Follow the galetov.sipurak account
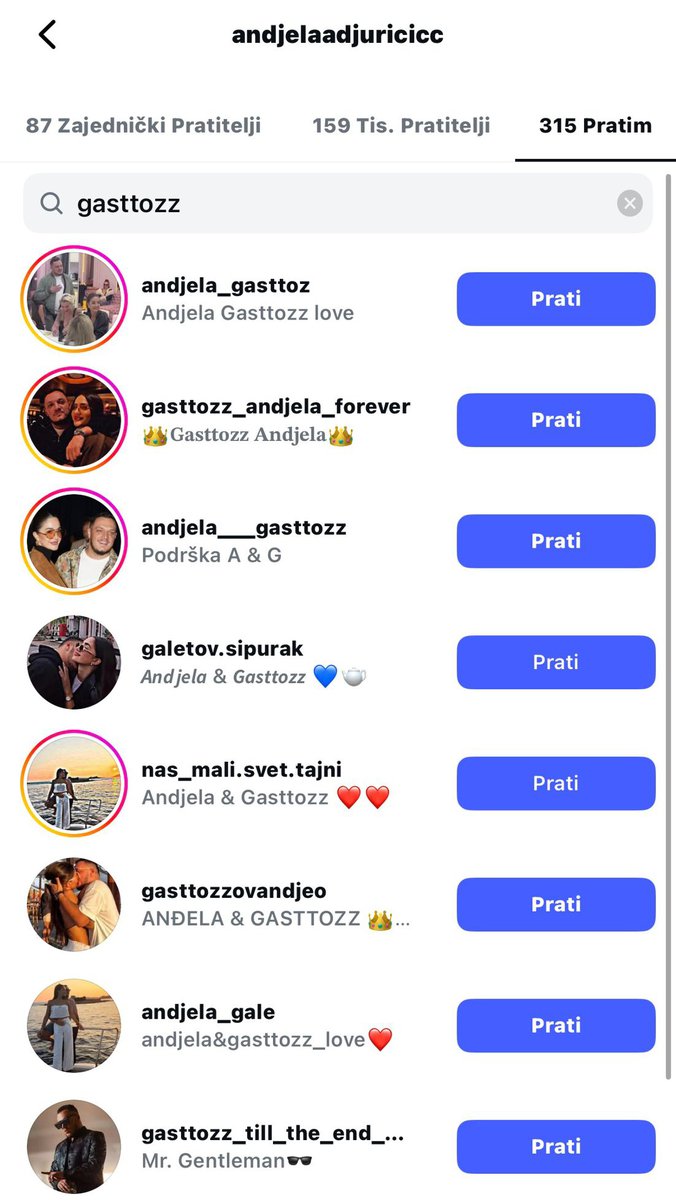 point(556,662)
